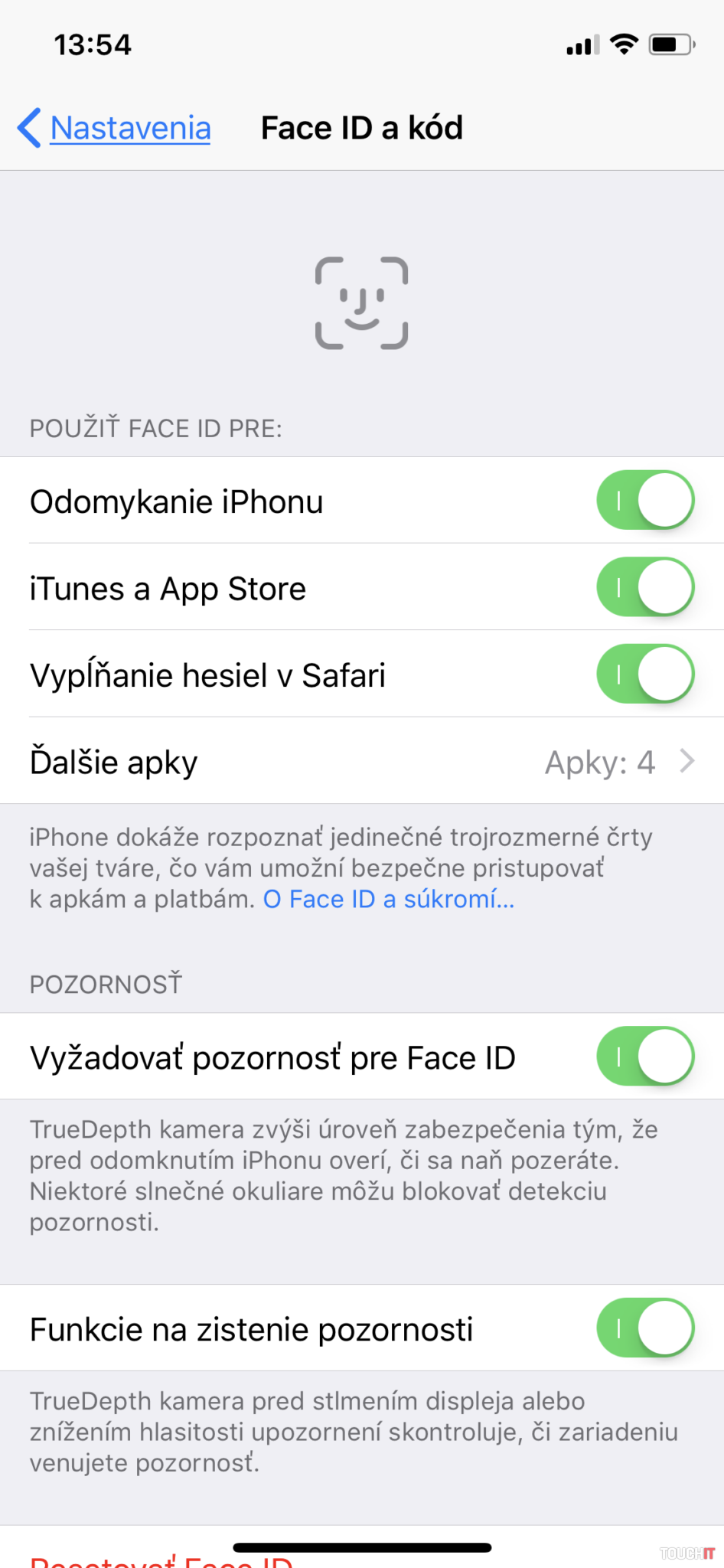Switch off Funkcie na zistenie pozornosti
The image size is (724, 1568).
[x=644, y=1328]
